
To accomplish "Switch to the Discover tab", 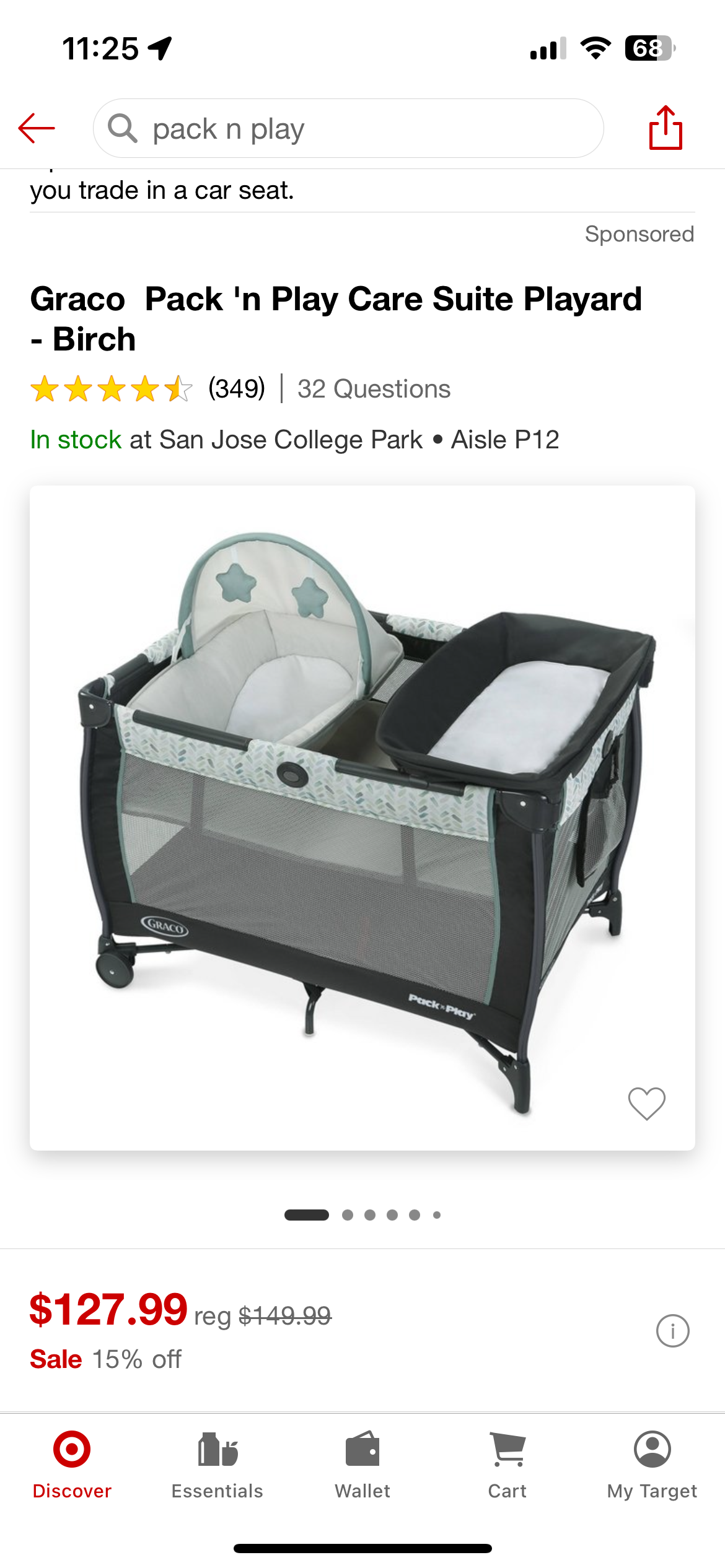I will pos(72,1464).
